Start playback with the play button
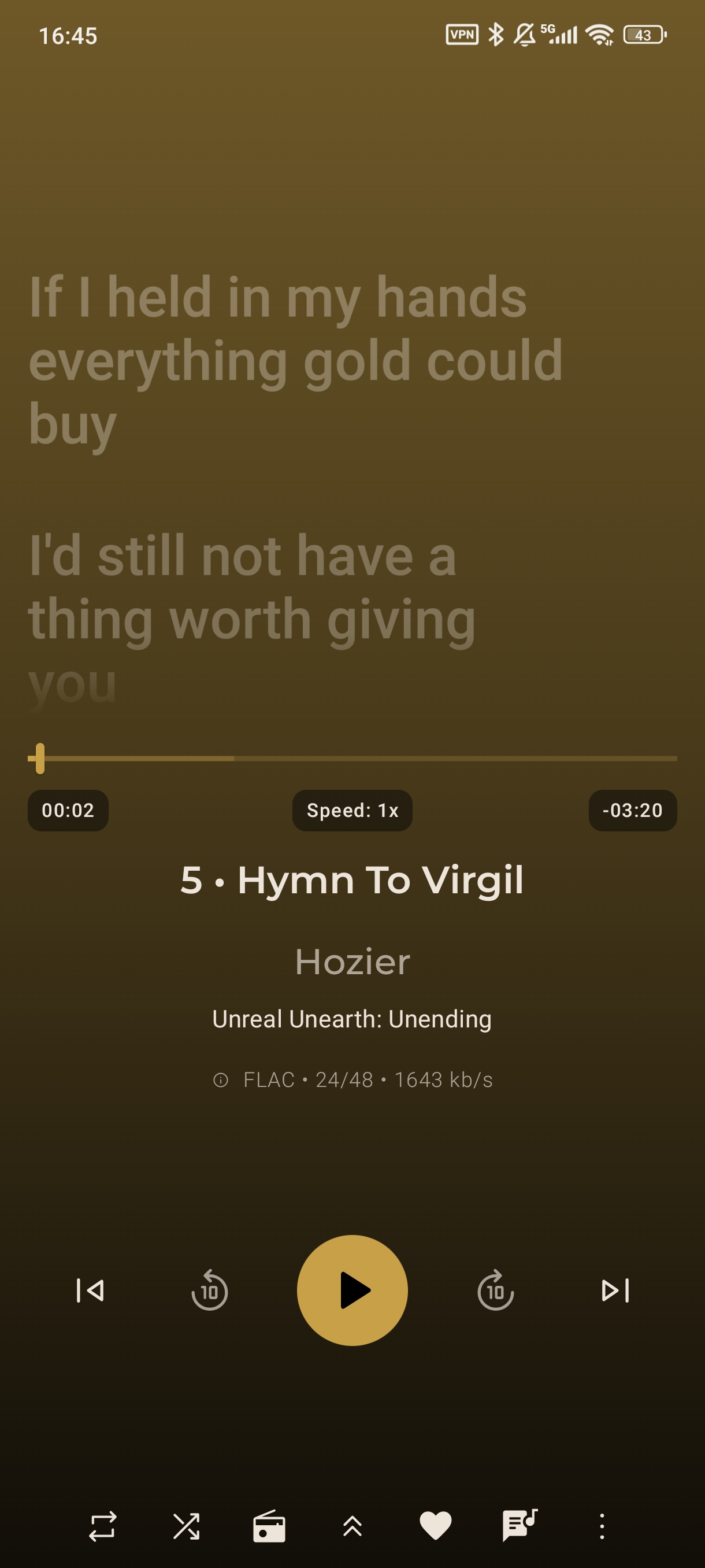705x1568 pixels. point(352,1290)
